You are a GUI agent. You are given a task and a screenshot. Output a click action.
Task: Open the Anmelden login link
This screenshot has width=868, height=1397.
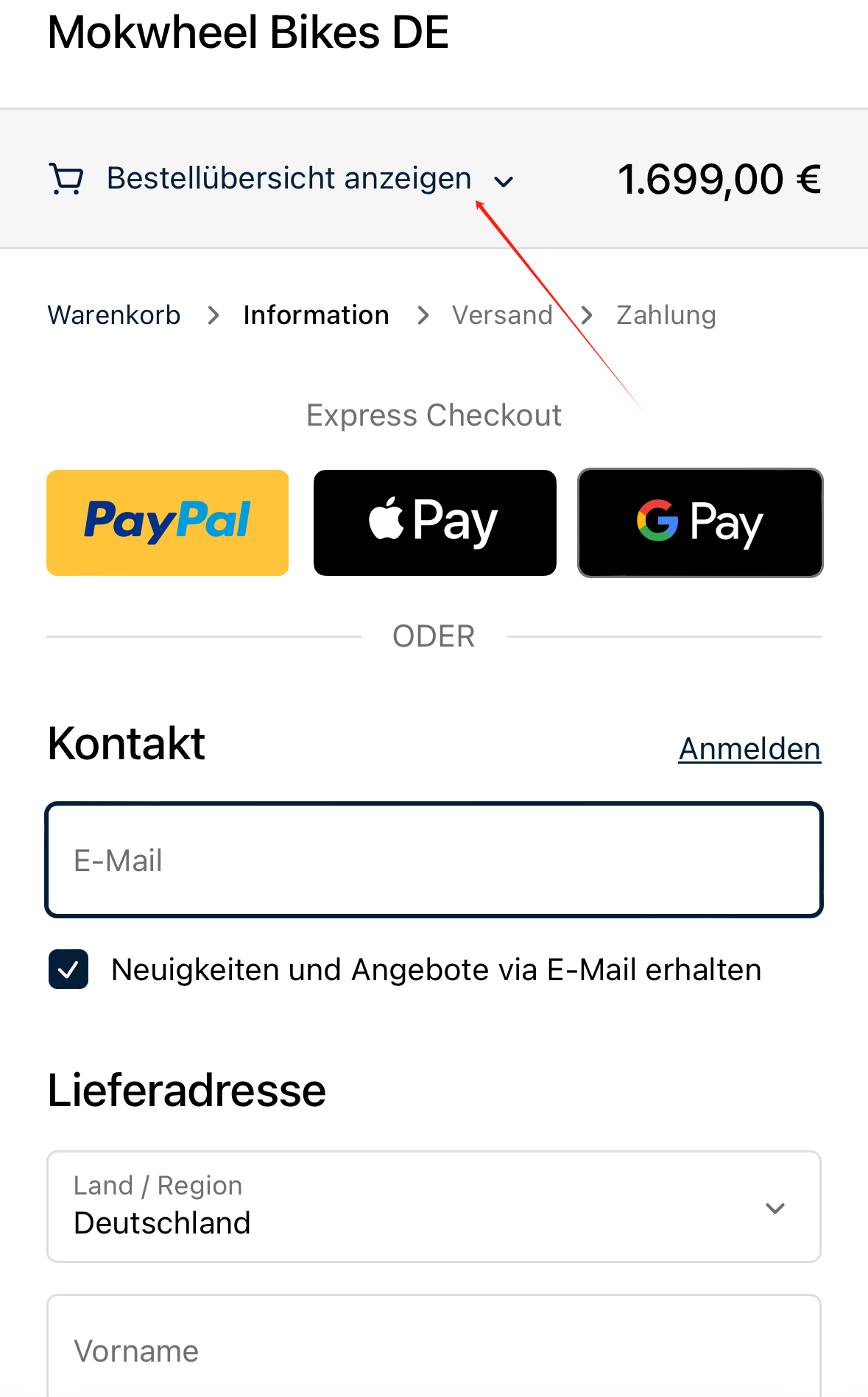click(x=749, y=749)
